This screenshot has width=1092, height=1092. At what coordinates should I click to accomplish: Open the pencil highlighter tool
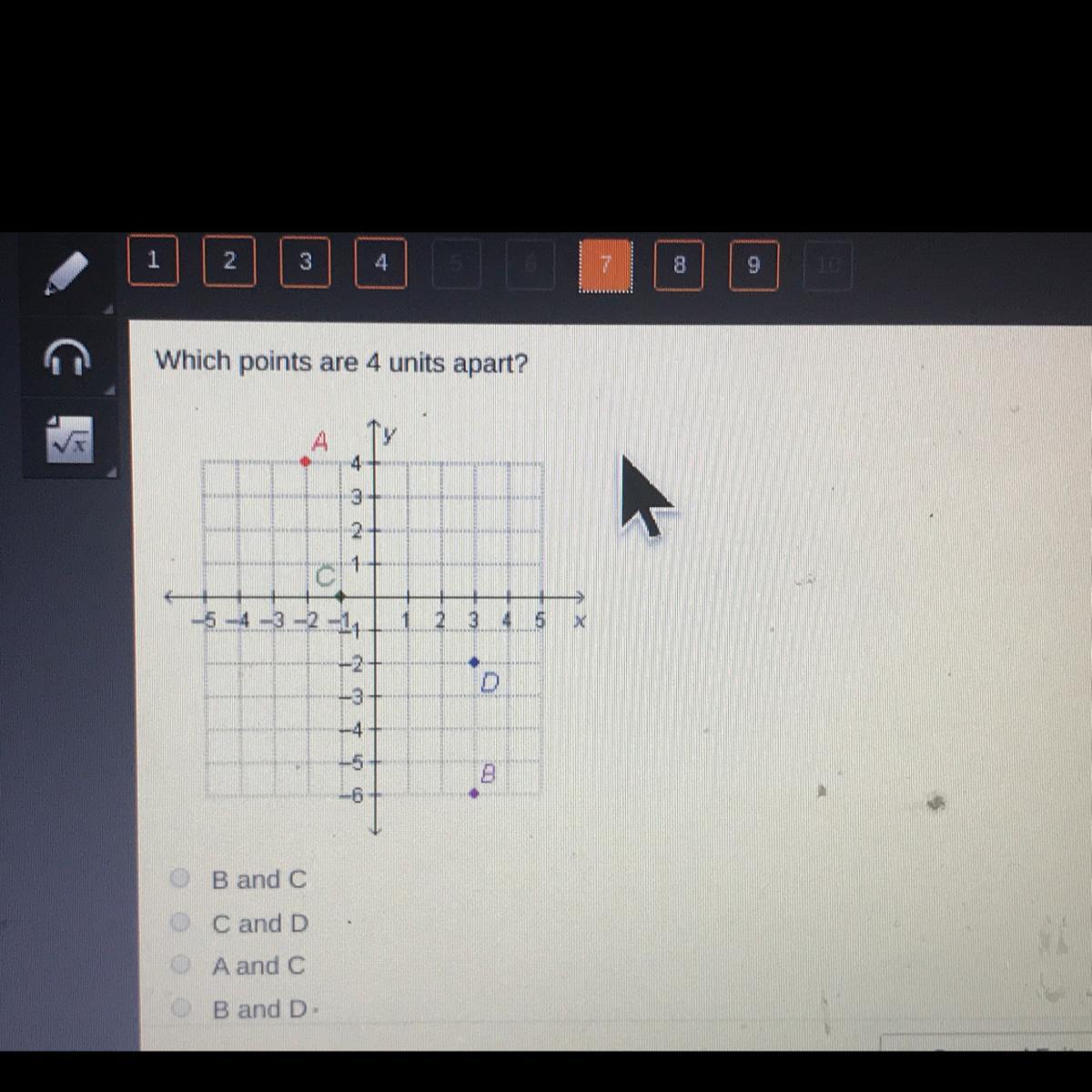[67, 272]
